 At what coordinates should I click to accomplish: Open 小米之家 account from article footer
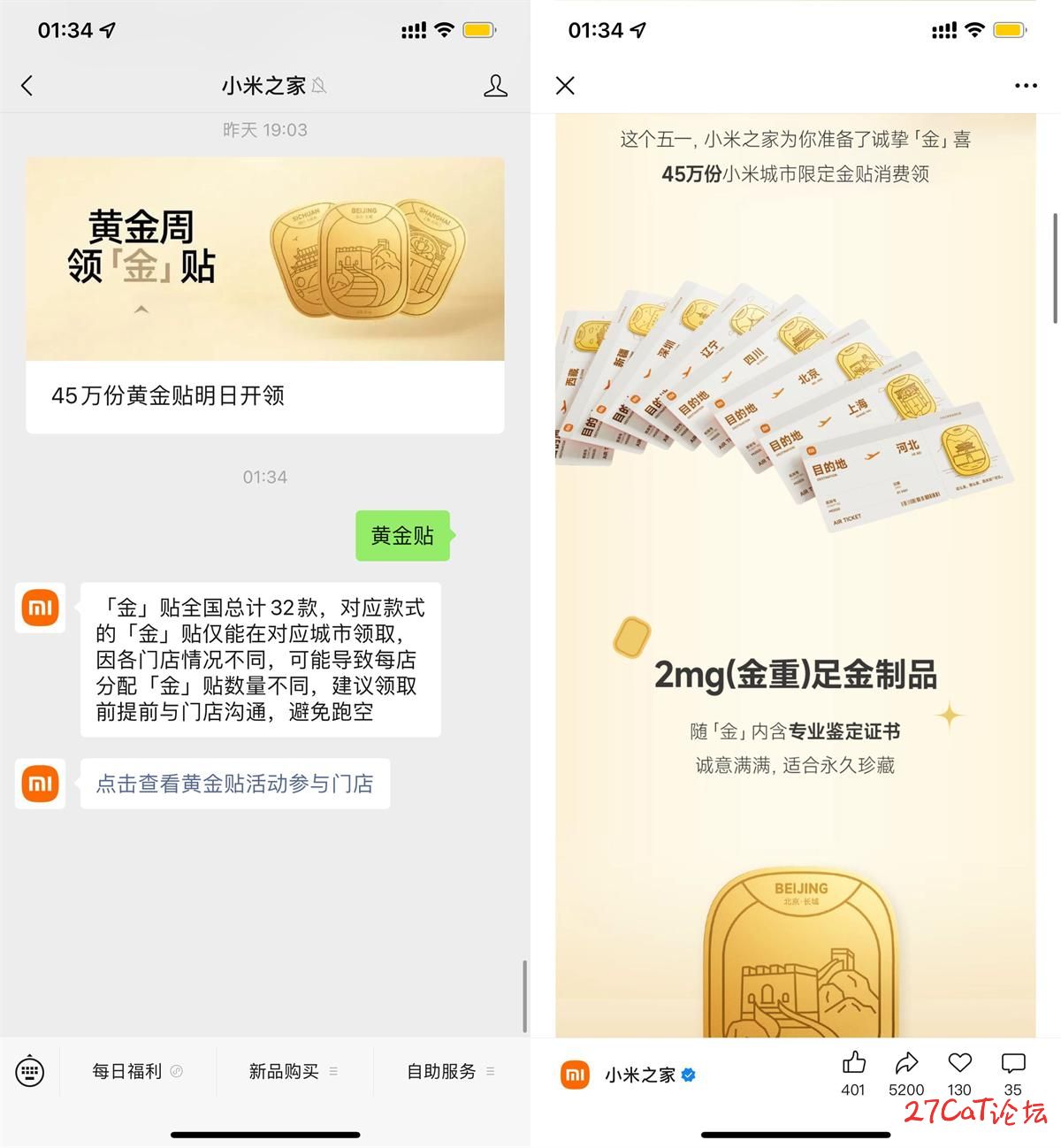click(x=630, y=1075)
